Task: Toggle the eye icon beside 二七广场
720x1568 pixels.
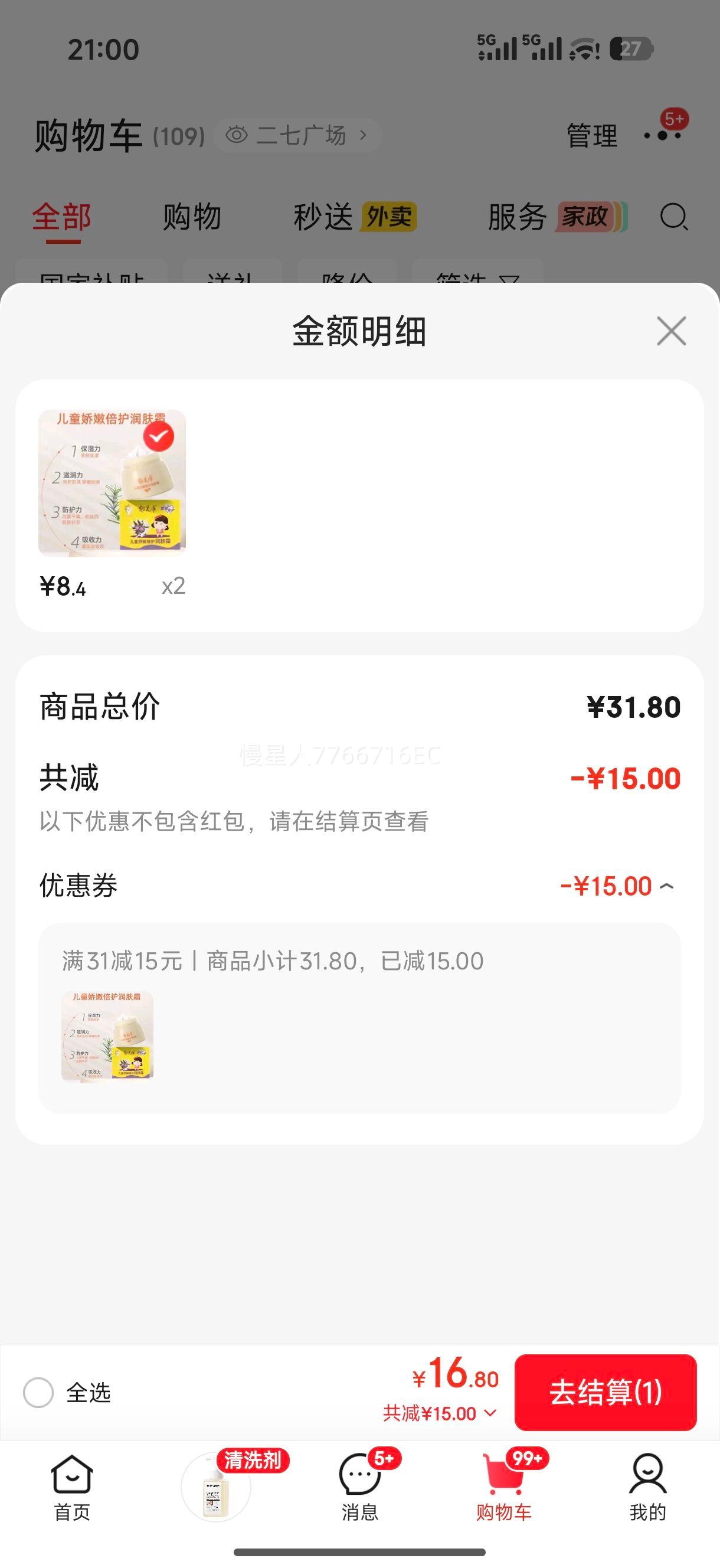Action: pyautogui.click(x=237, y=135)
